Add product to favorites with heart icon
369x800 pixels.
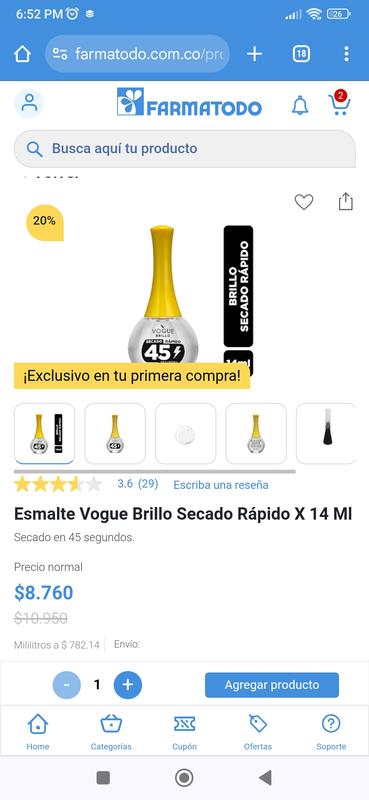coord(304,202)
